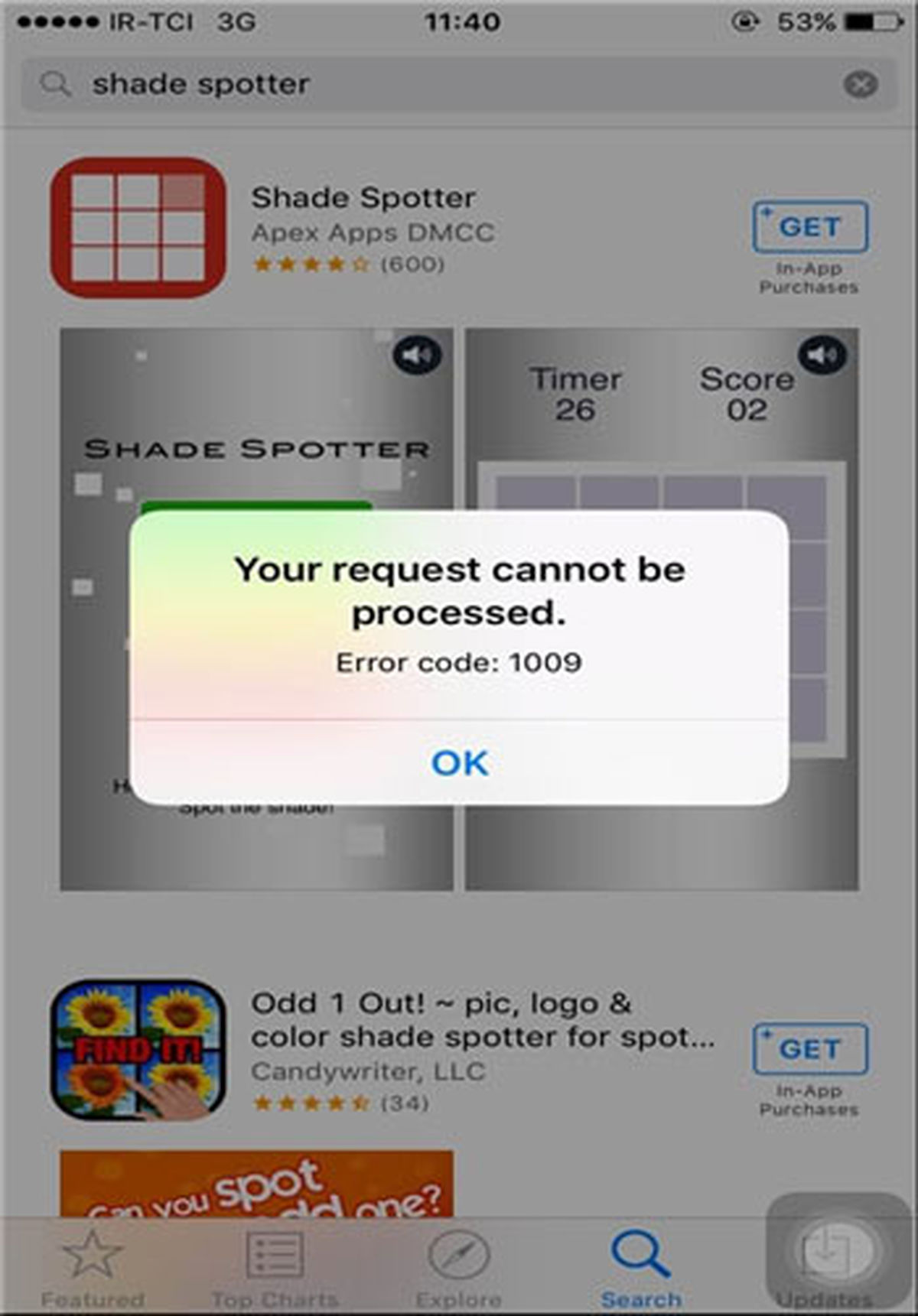Get the Shade Spotter app
Screen dimensions: 918x1316
point(809,227)
